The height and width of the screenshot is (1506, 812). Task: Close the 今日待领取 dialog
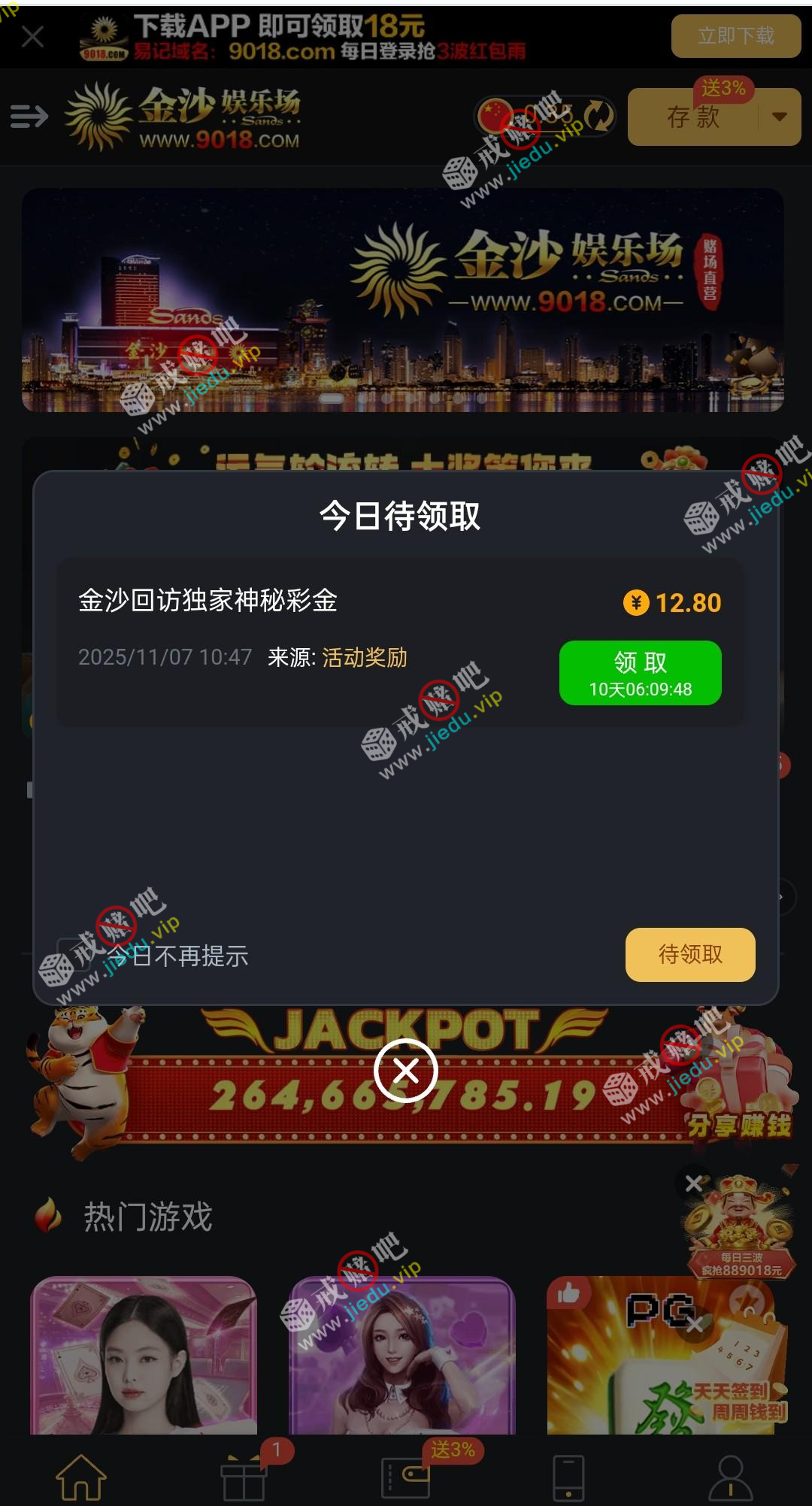point(406,1070)
